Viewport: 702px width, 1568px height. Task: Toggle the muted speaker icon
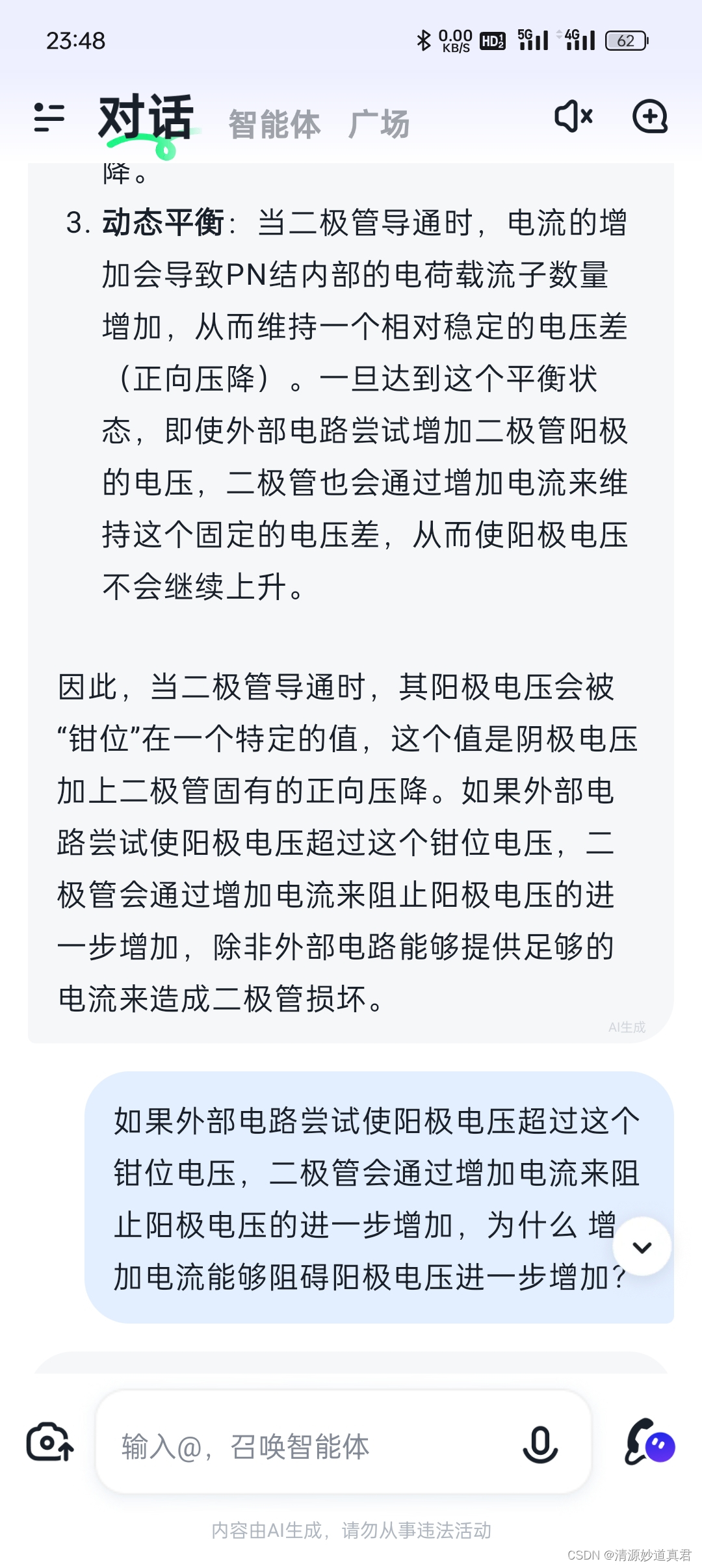(x=573, y=116)
